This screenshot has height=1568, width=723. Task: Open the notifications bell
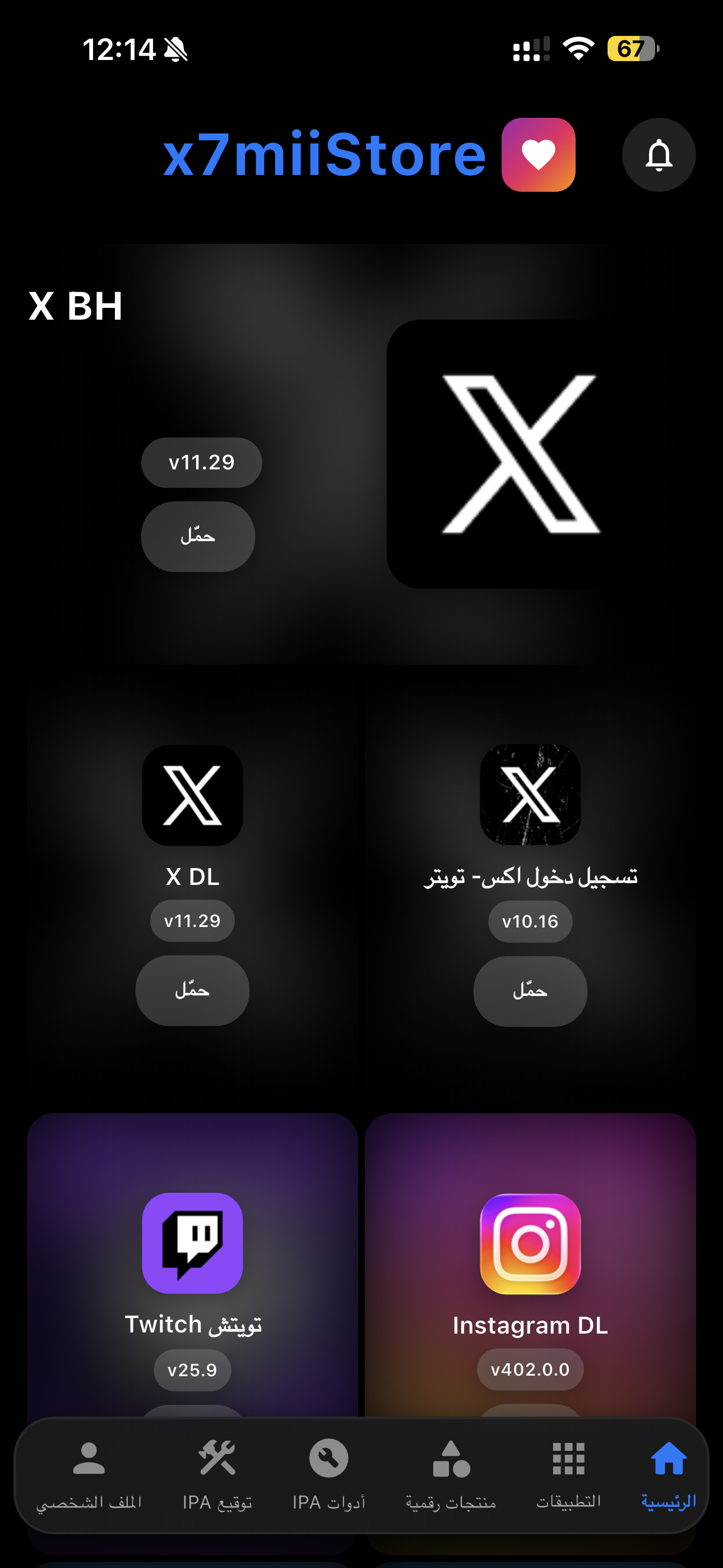tap(659, 155)
